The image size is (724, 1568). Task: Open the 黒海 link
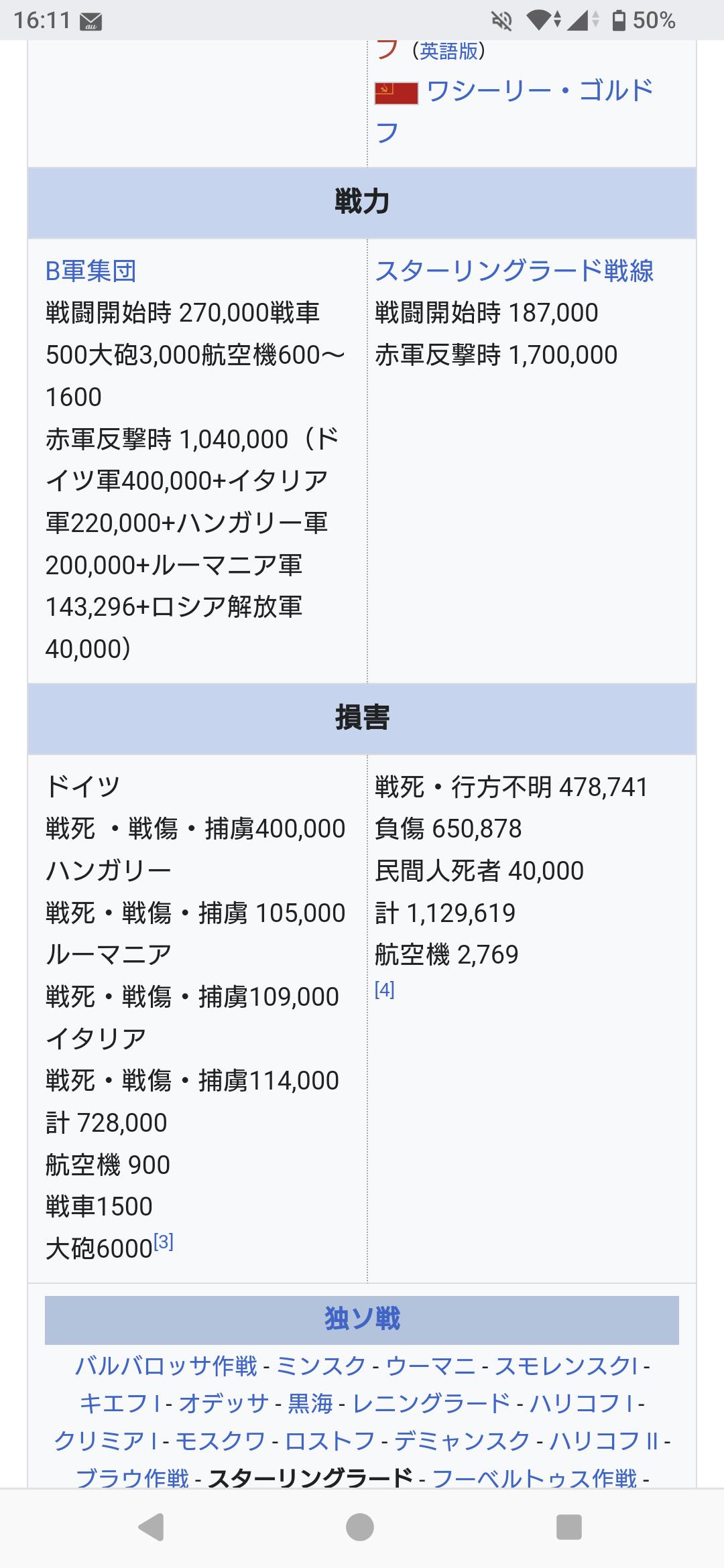[310, 1402]
